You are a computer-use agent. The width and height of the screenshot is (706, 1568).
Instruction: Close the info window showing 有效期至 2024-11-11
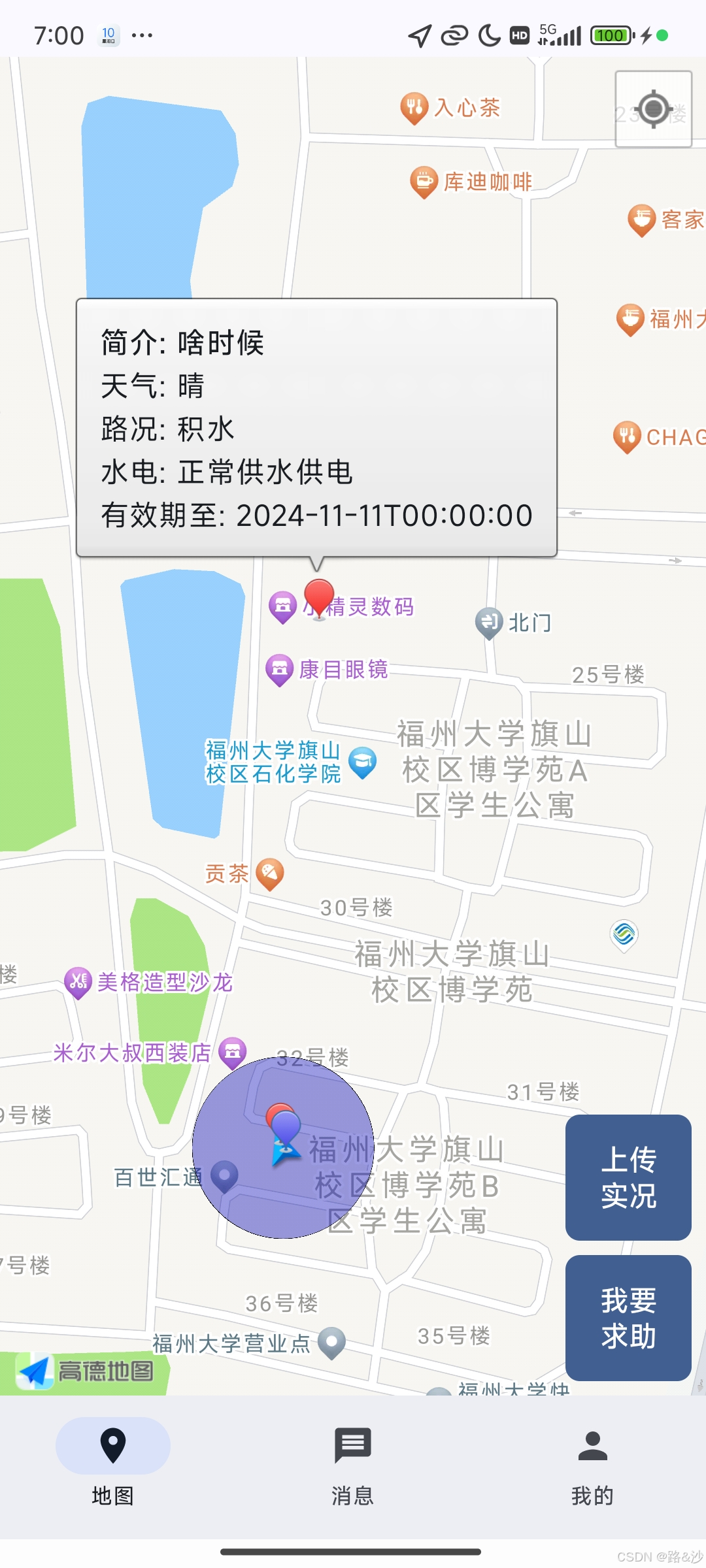(316, 428)
